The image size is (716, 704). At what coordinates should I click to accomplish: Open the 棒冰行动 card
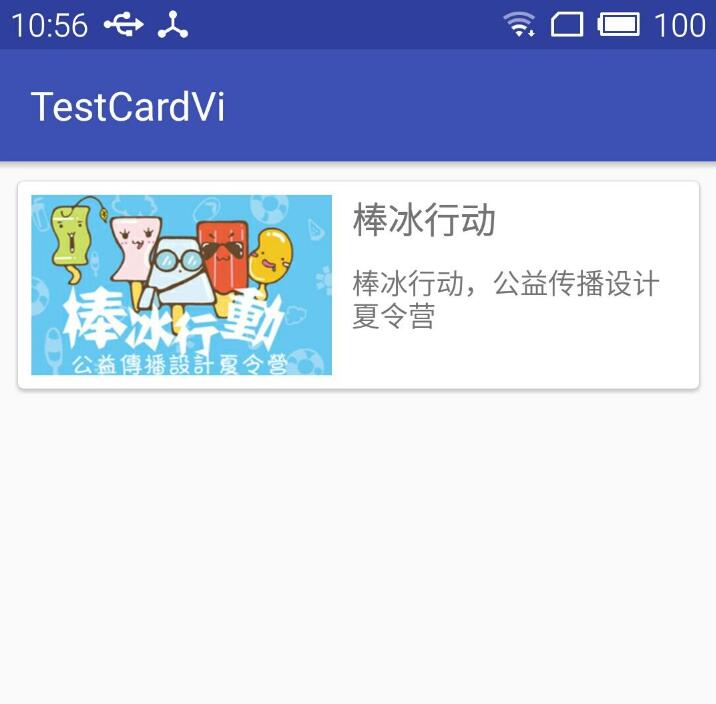click(x=358, y=285)
